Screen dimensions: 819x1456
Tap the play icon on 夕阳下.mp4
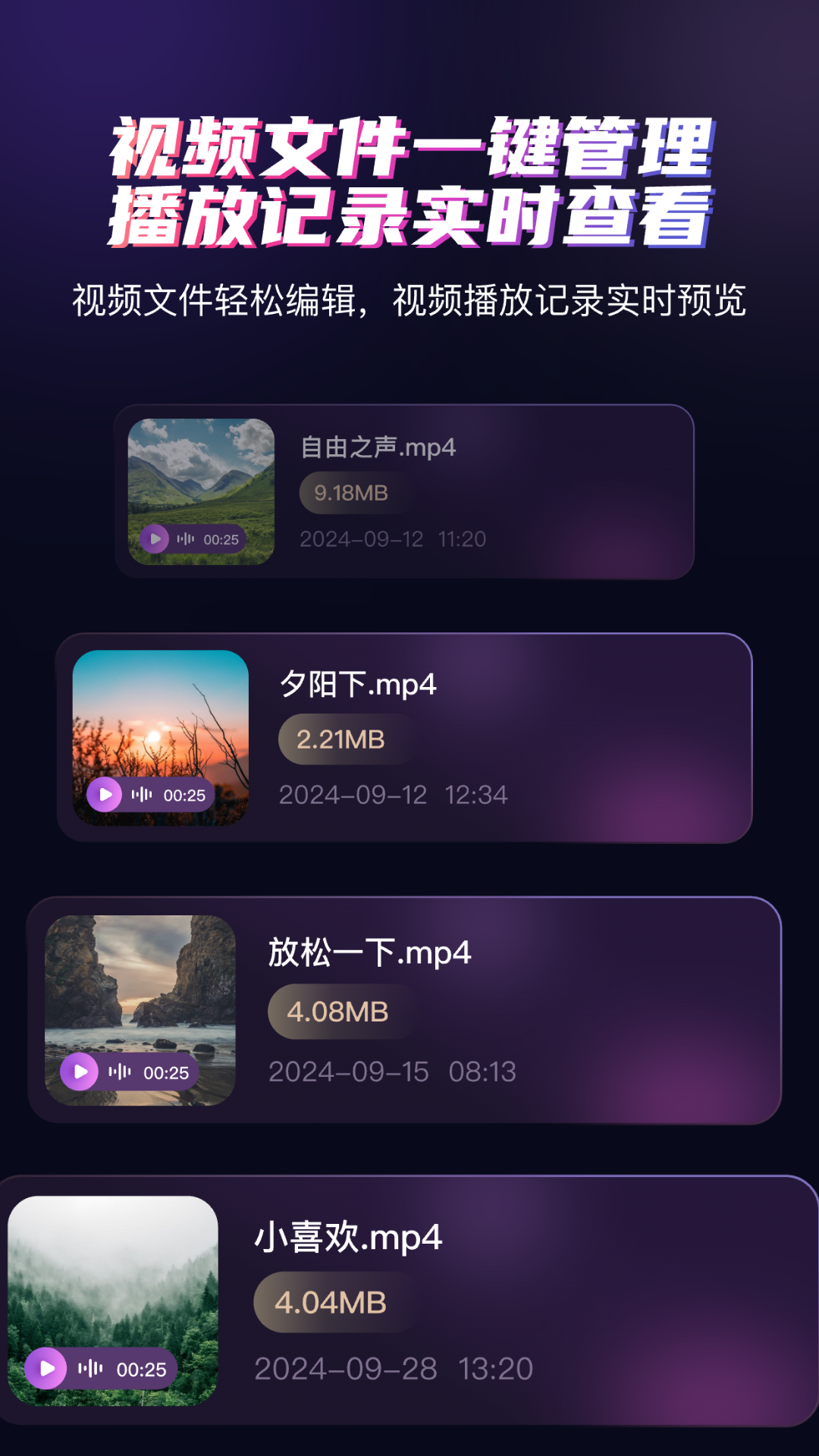[105, 795]
